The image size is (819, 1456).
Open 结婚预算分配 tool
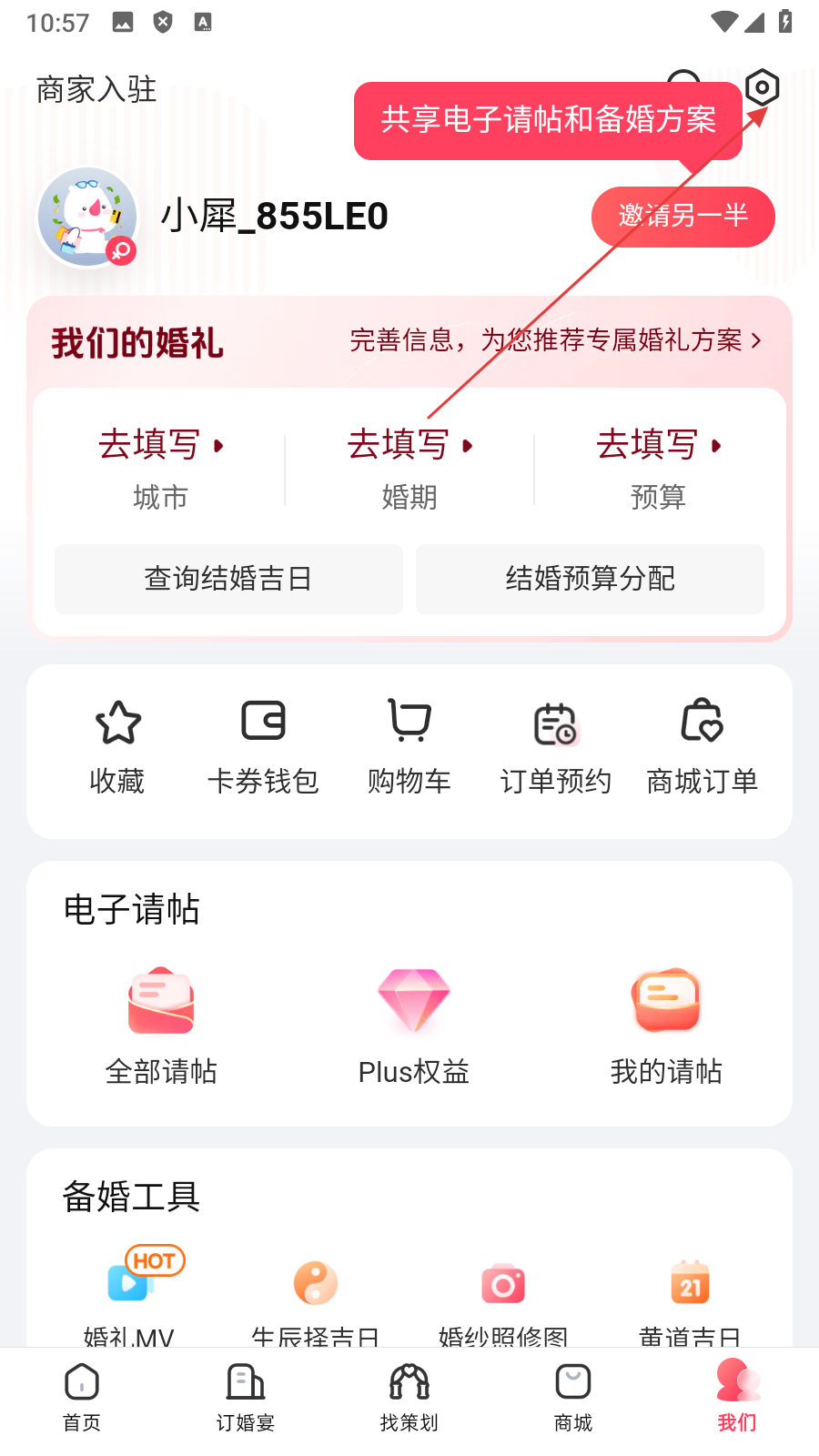590,579
